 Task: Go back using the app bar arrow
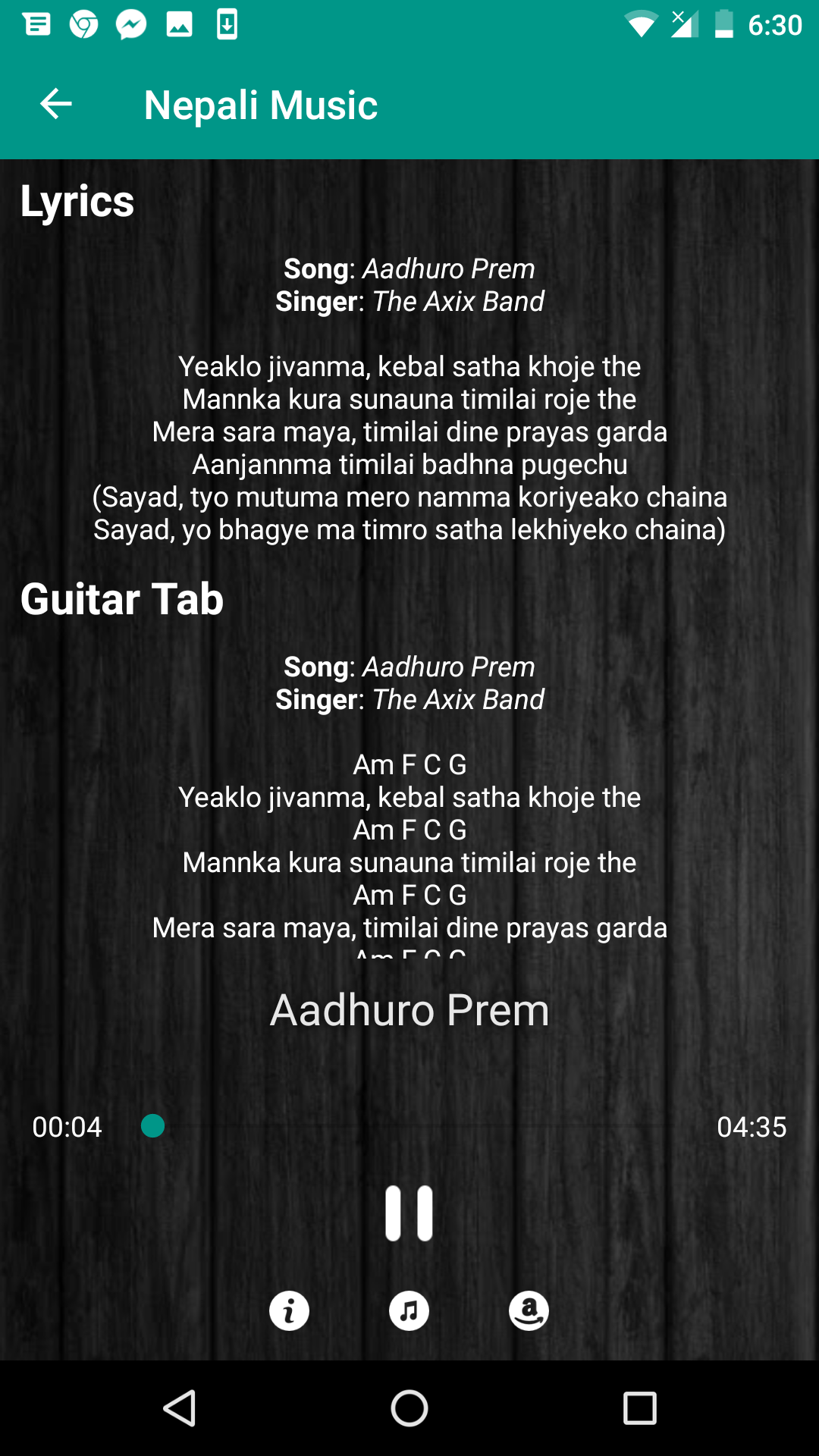[56, 104]
